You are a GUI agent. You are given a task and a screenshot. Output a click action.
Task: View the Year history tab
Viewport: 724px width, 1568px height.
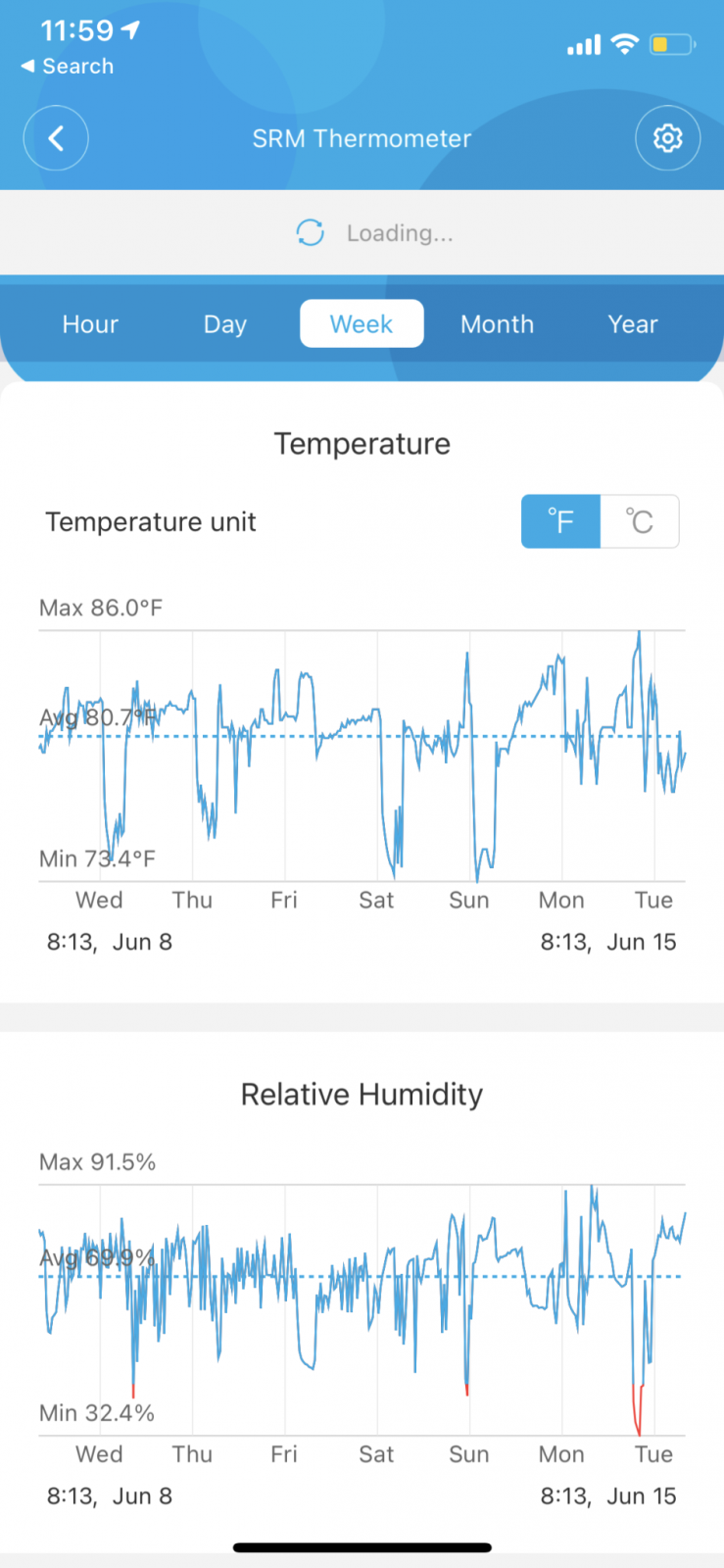point(633,324)
